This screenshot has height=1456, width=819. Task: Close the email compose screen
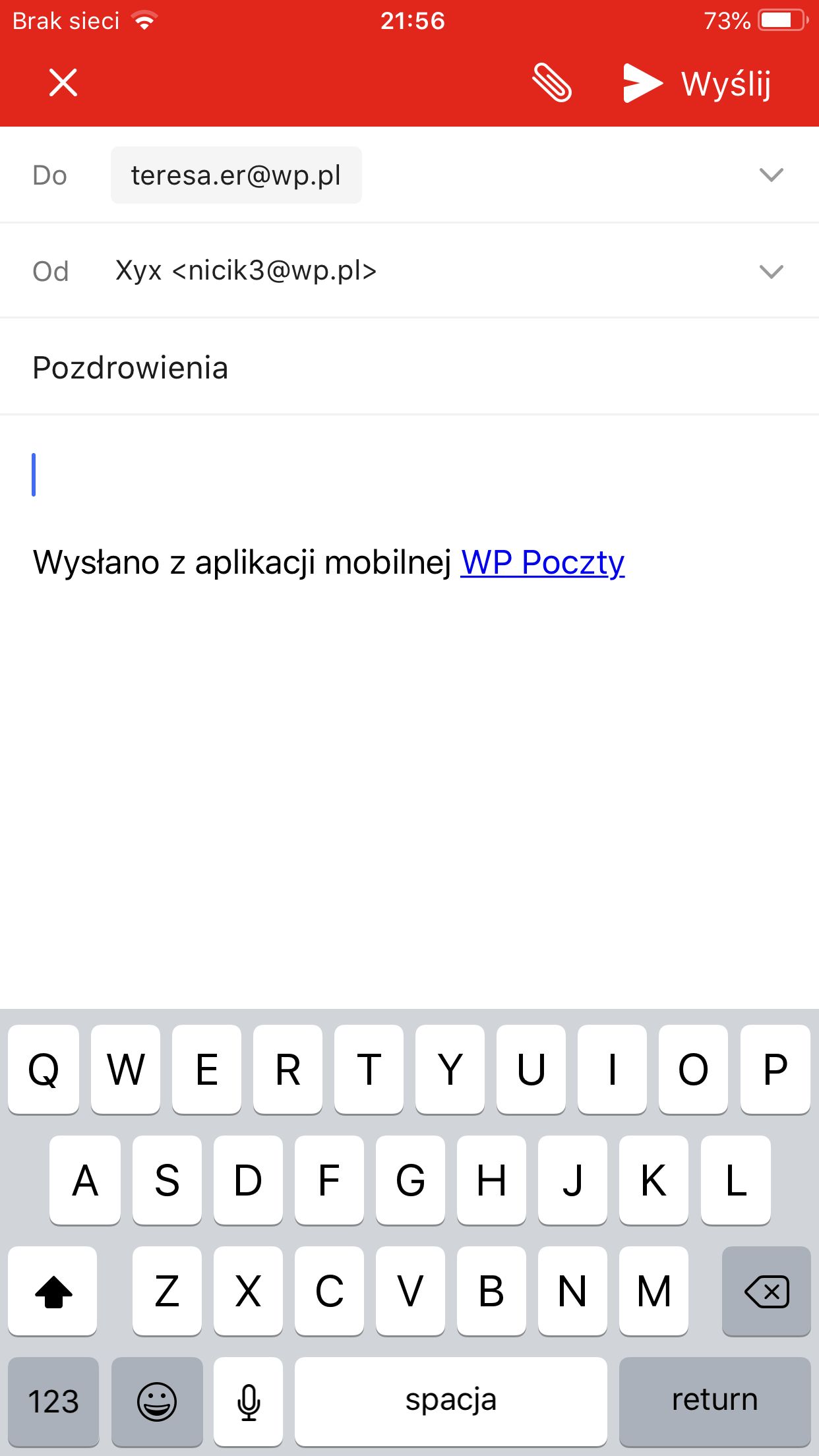[63, 82]
